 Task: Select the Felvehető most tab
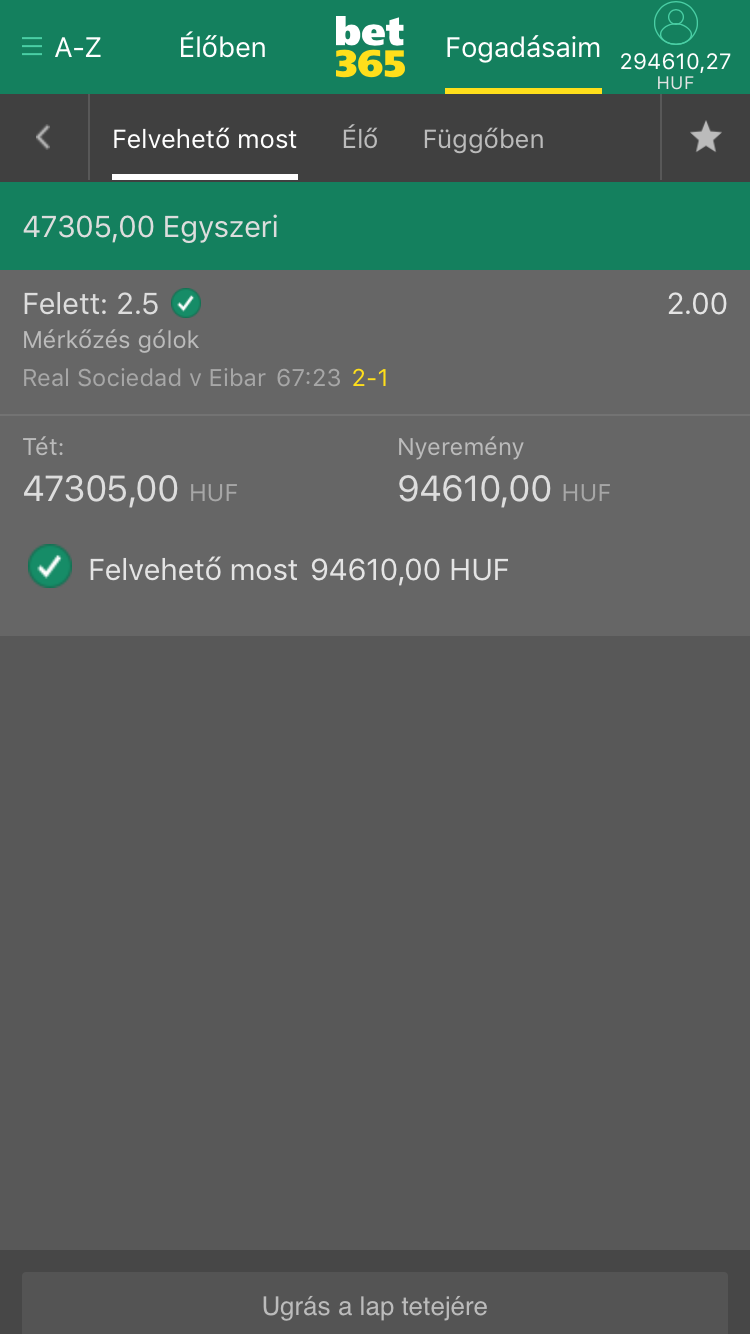[x=204, y=139]
